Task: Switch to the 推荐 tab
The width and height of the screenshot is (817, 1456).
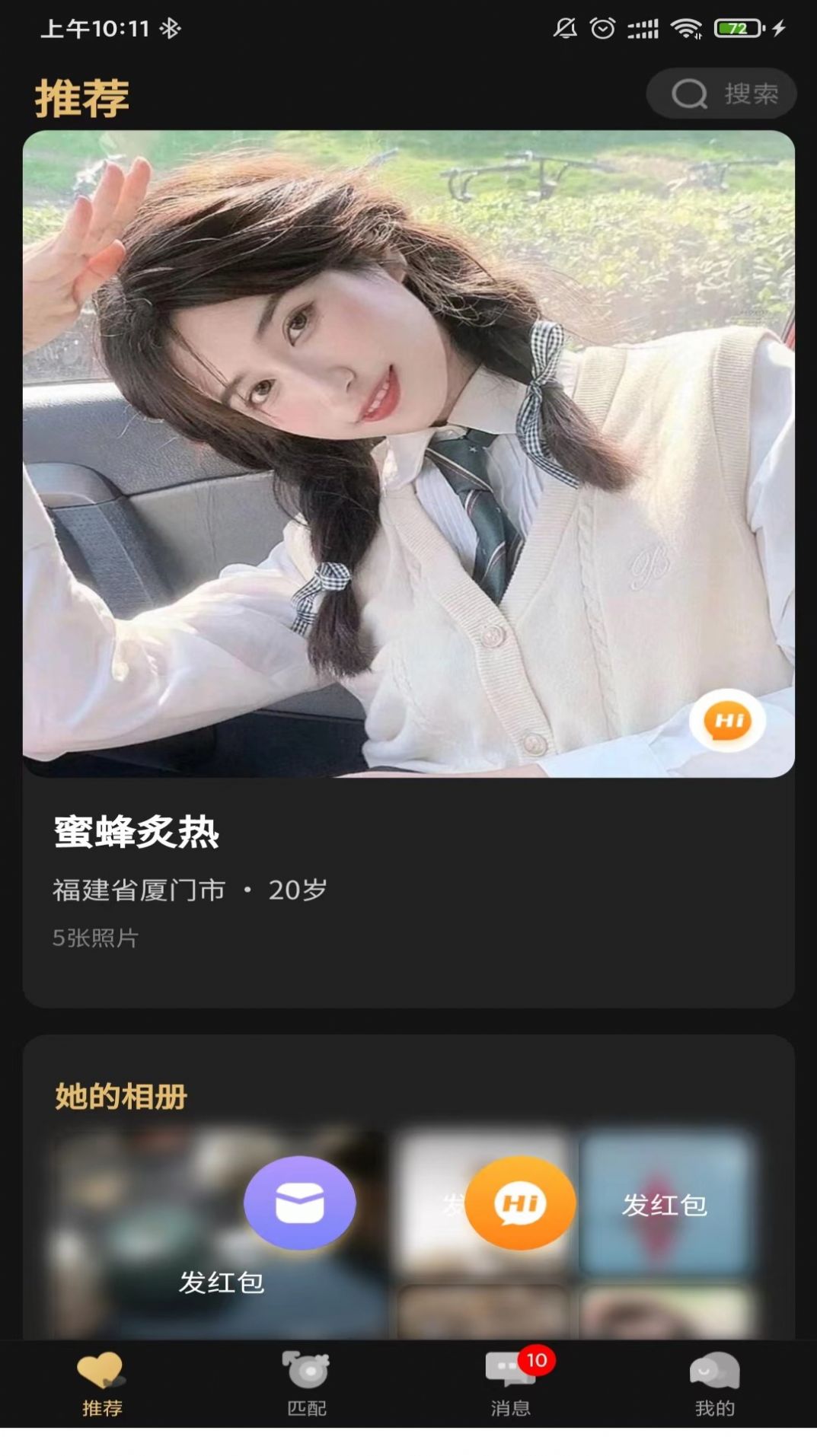Action: pos(102,1385)
